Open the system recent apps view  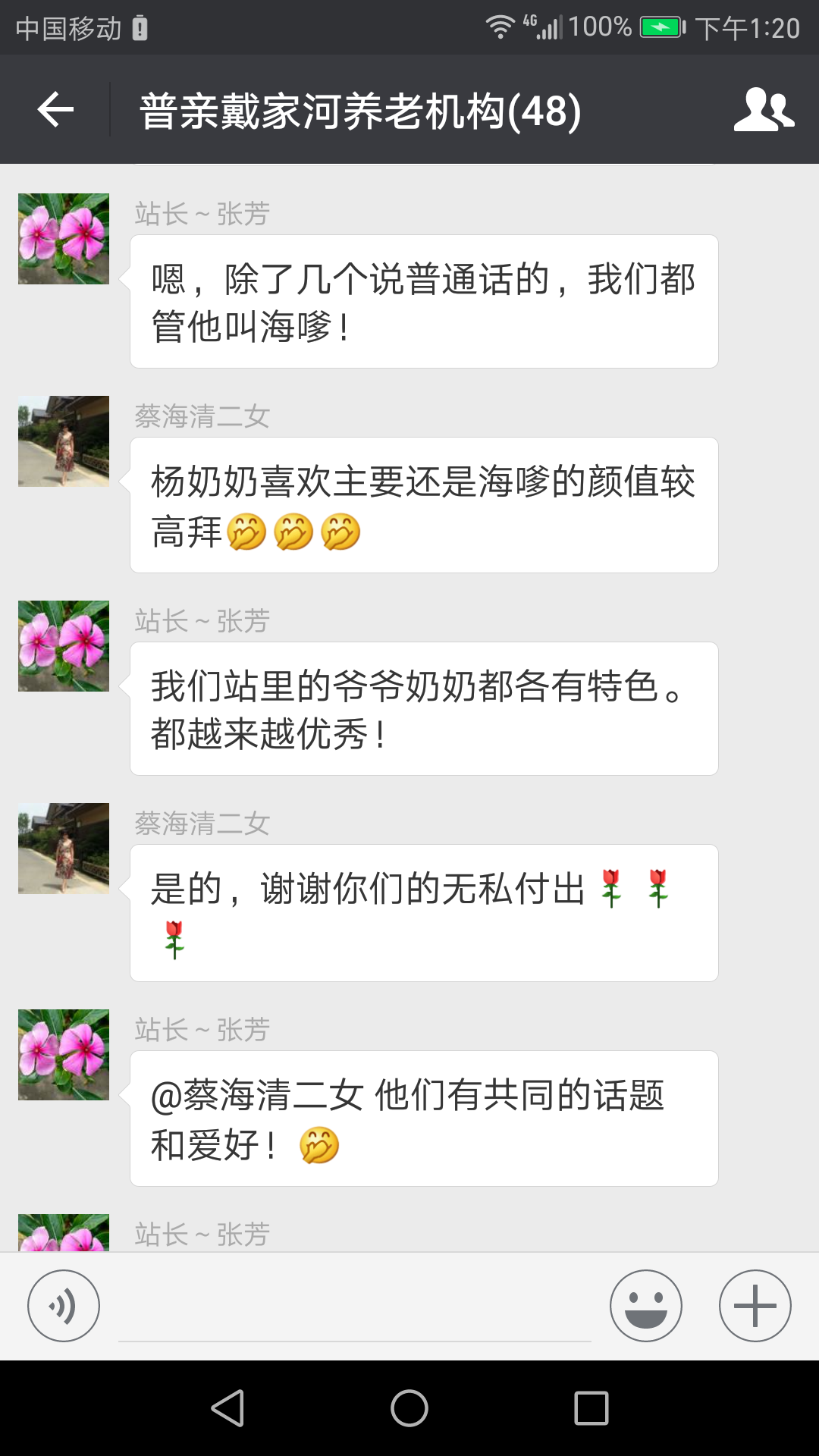coord(591,1408)
